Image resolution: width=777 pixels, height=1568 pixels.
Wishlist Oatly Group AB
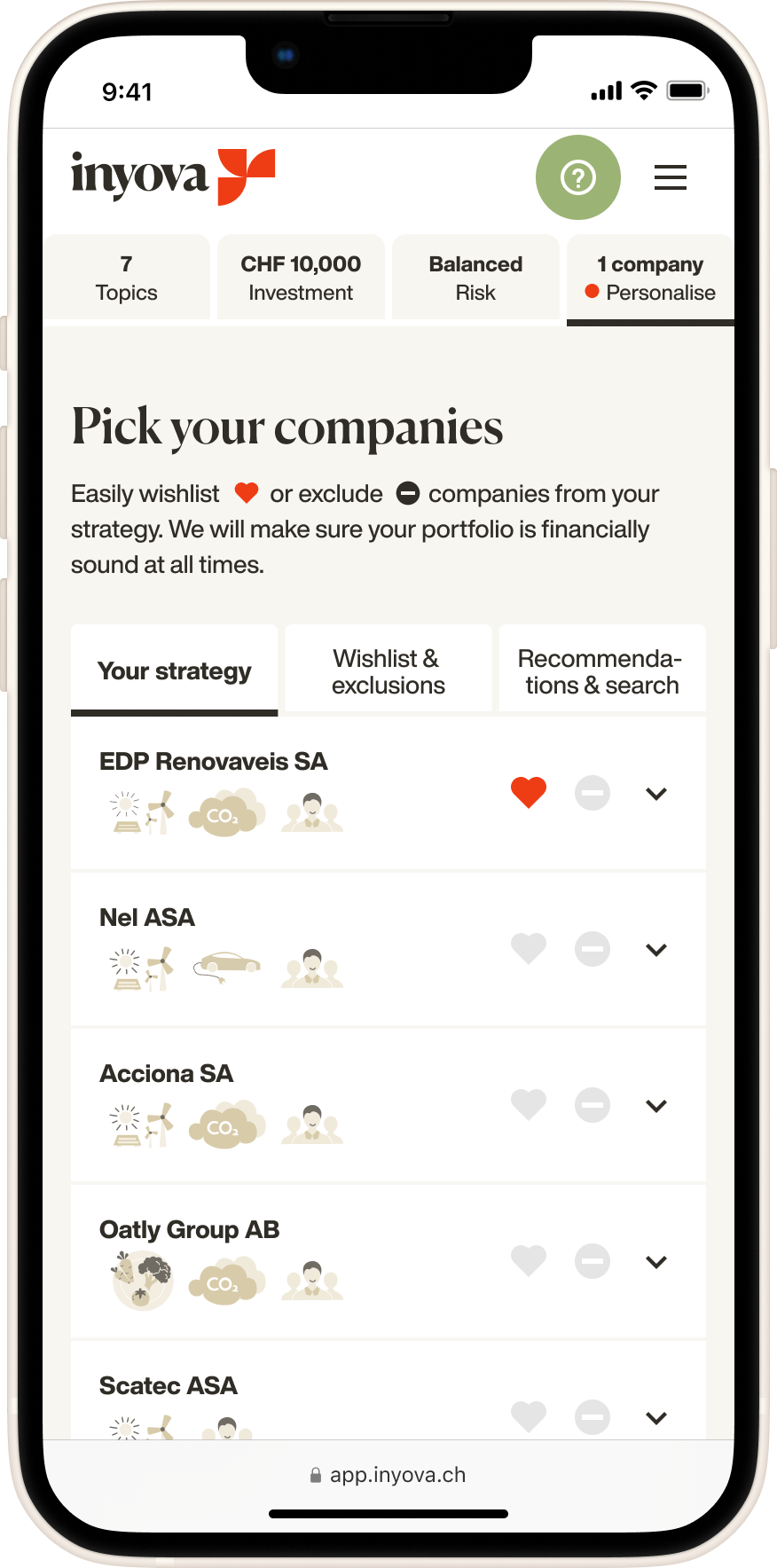(x=529, y=1260)
